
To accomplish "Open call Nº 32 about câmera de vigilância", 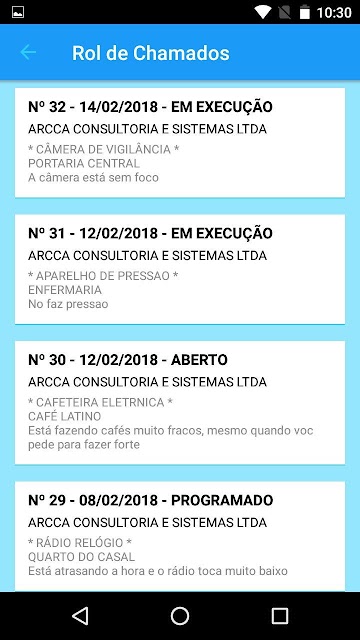I will point(180,142).
